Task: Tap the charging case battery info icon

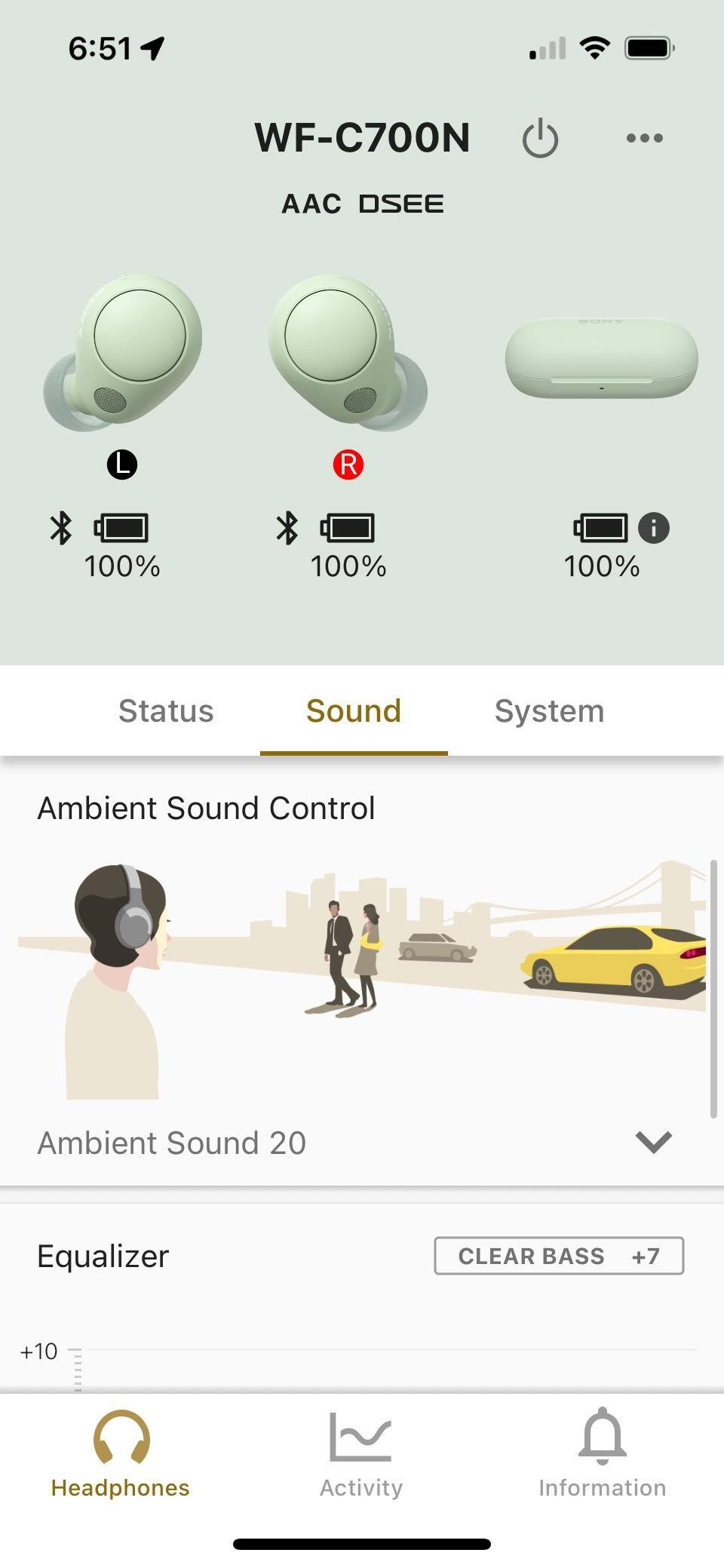Action: [654, 528]
